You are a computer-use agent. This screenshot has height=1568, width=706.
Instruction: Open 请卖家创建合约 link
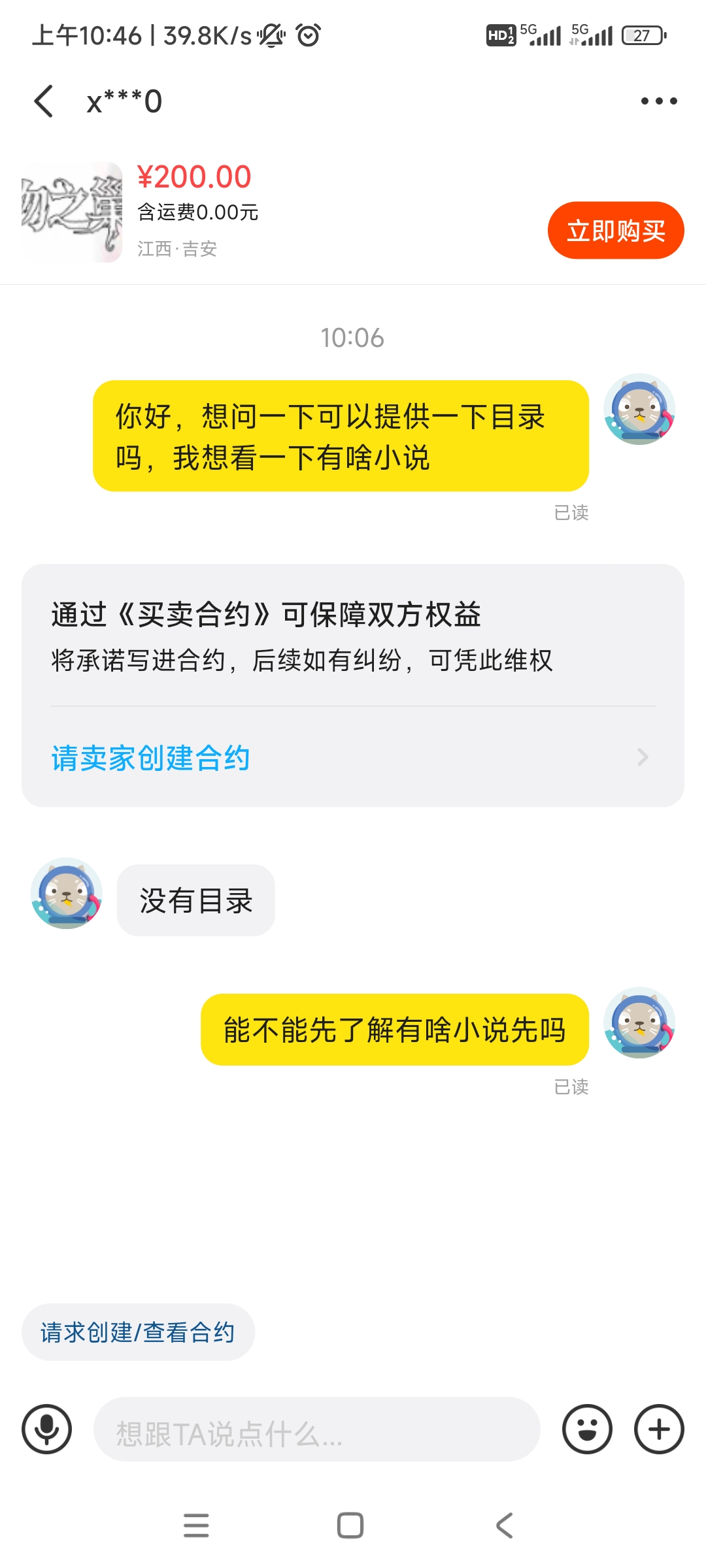tap(150, 758)
